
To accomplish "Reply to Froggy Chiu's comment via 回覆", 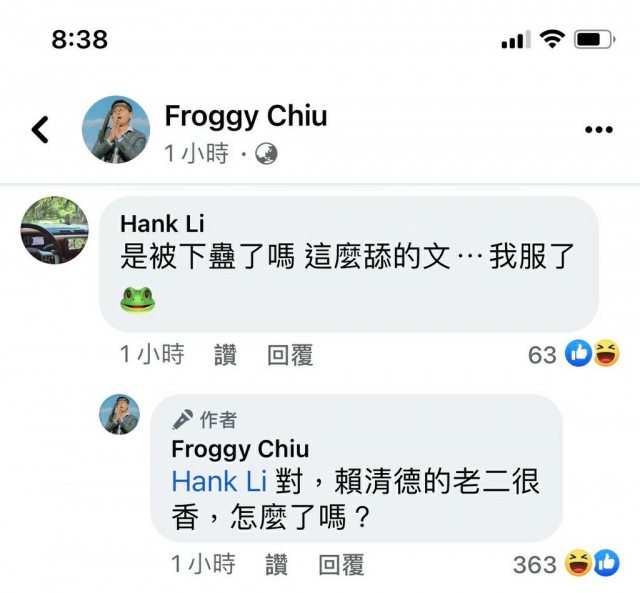I will click(341, 564).
